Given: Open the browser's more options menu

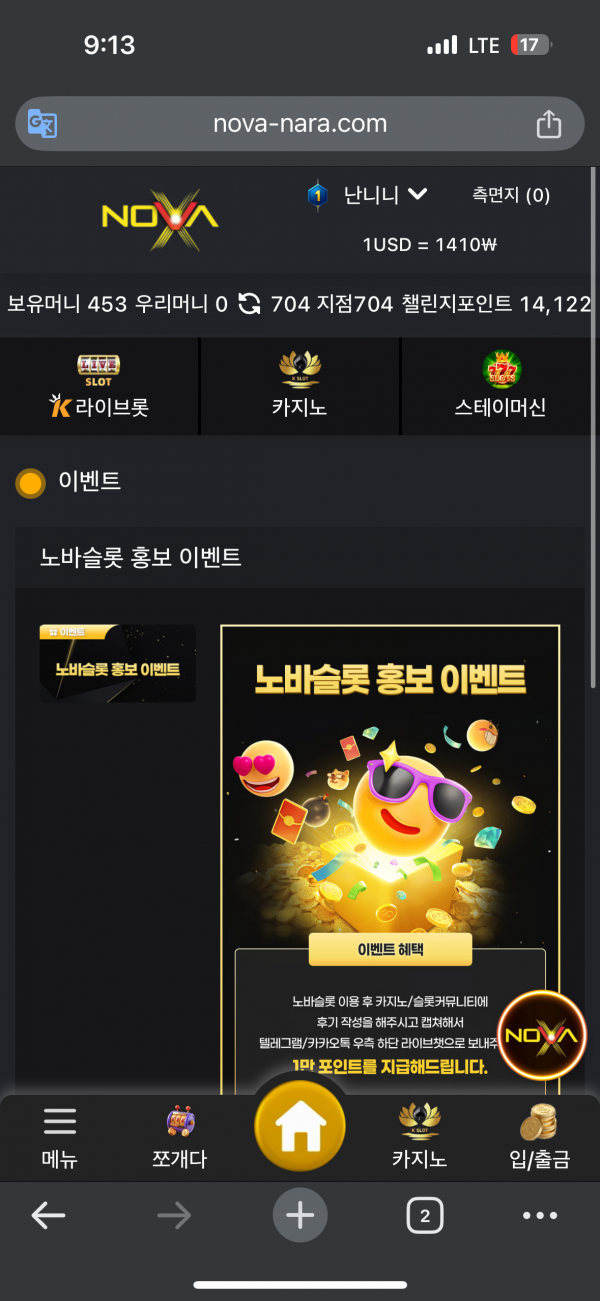Looking at the screenshot, I should [540, 1215].
